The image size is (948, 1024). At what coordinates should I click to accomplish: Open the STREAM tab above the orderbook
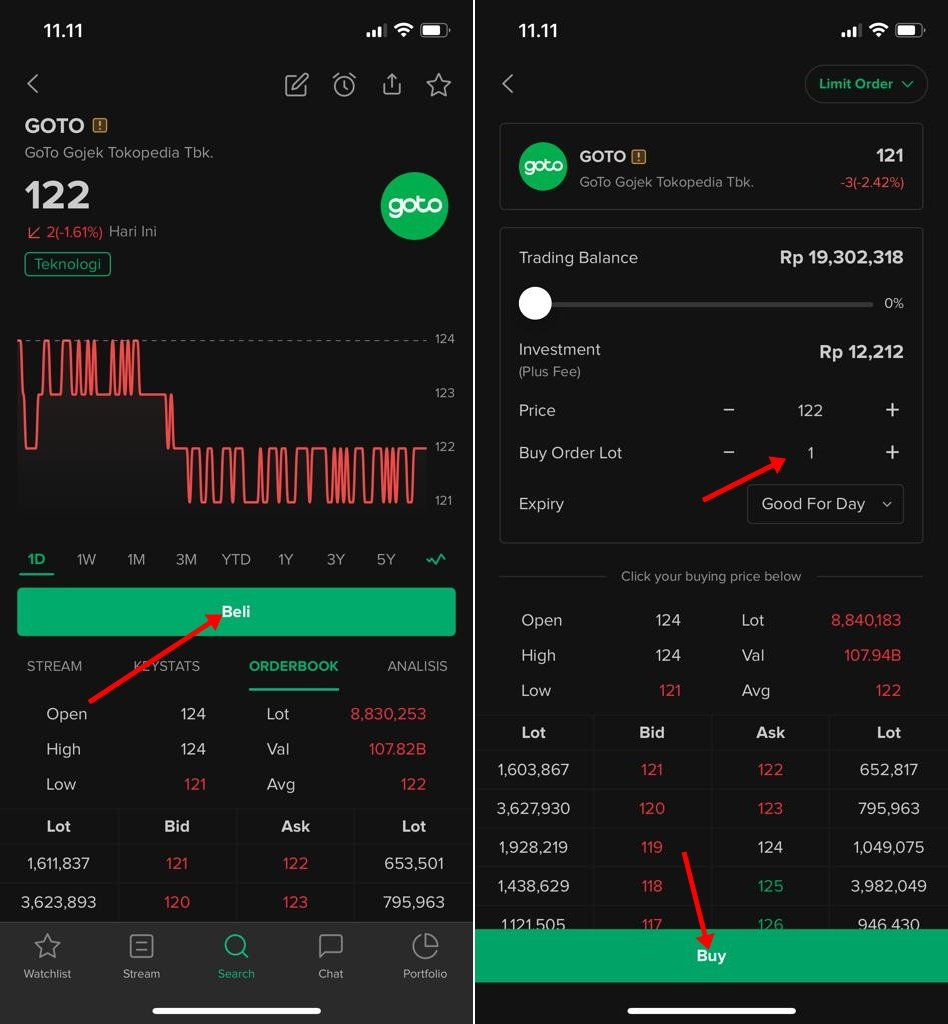click(x=54, y=666)
